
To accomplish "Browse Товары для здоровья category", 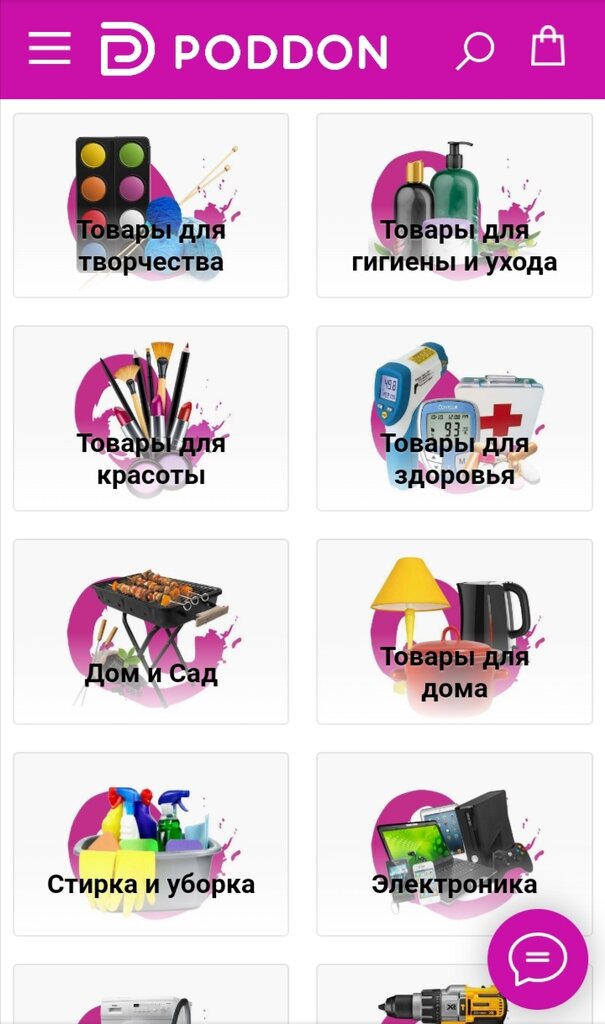I will coord(454,418).
